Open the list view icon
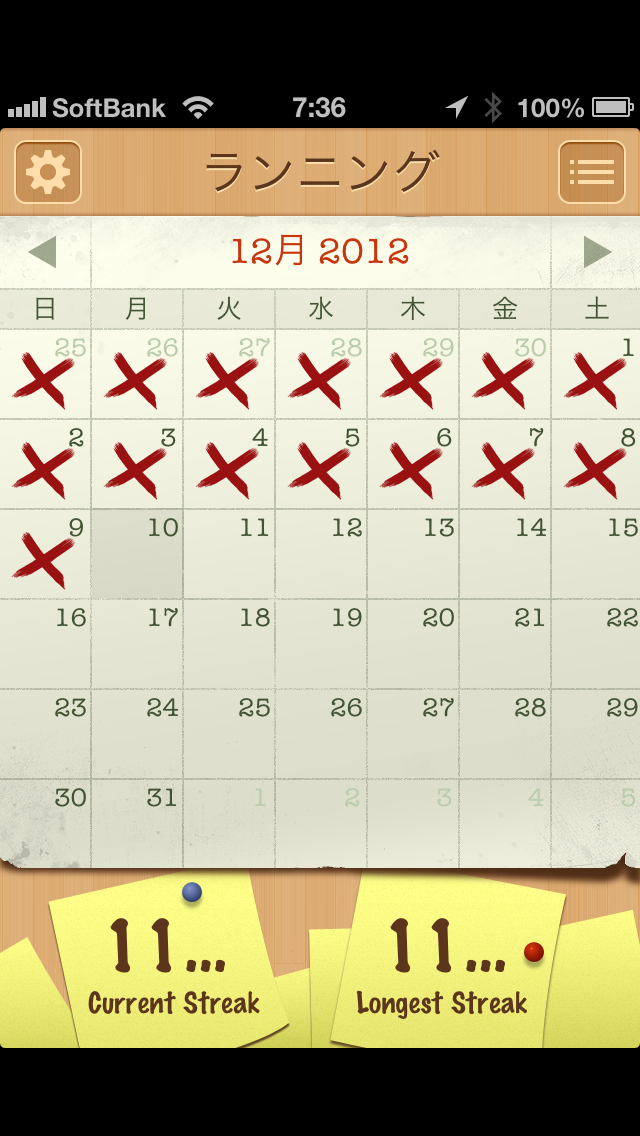Viewport: 640px width, 1136px height. [x=591, y=172]
